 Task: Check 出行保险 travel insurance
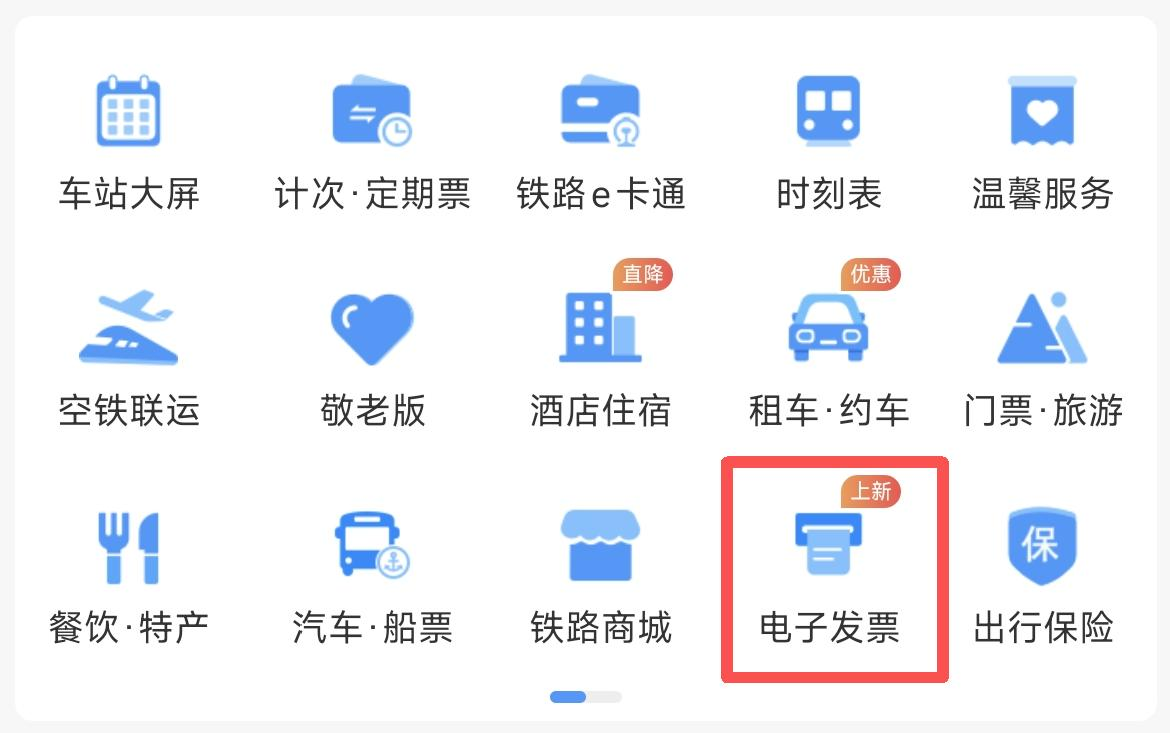coord(1042,575)
